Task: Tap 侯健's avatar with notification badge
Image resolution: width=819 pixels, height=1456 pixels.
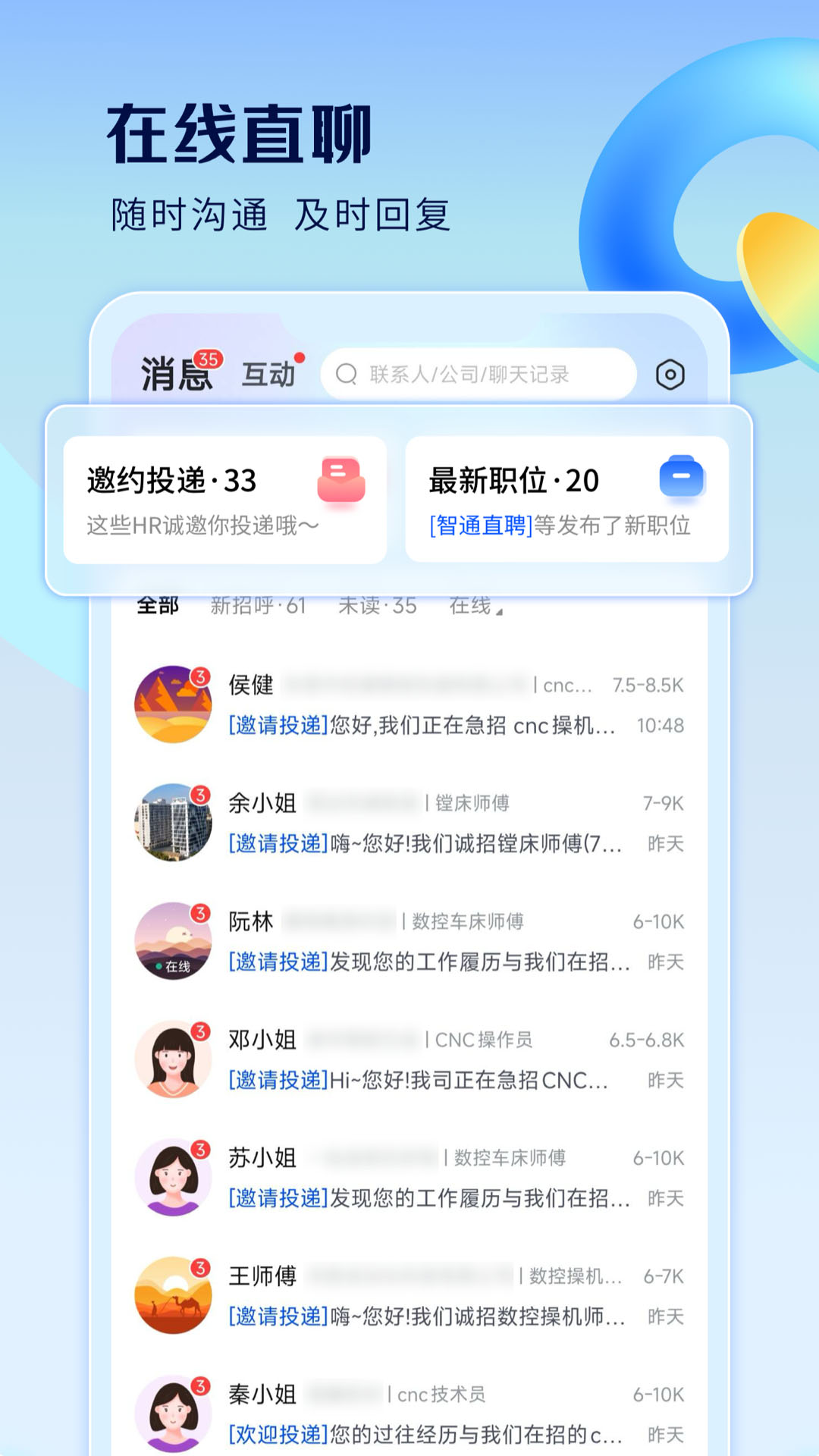Action: pos(172,703)
